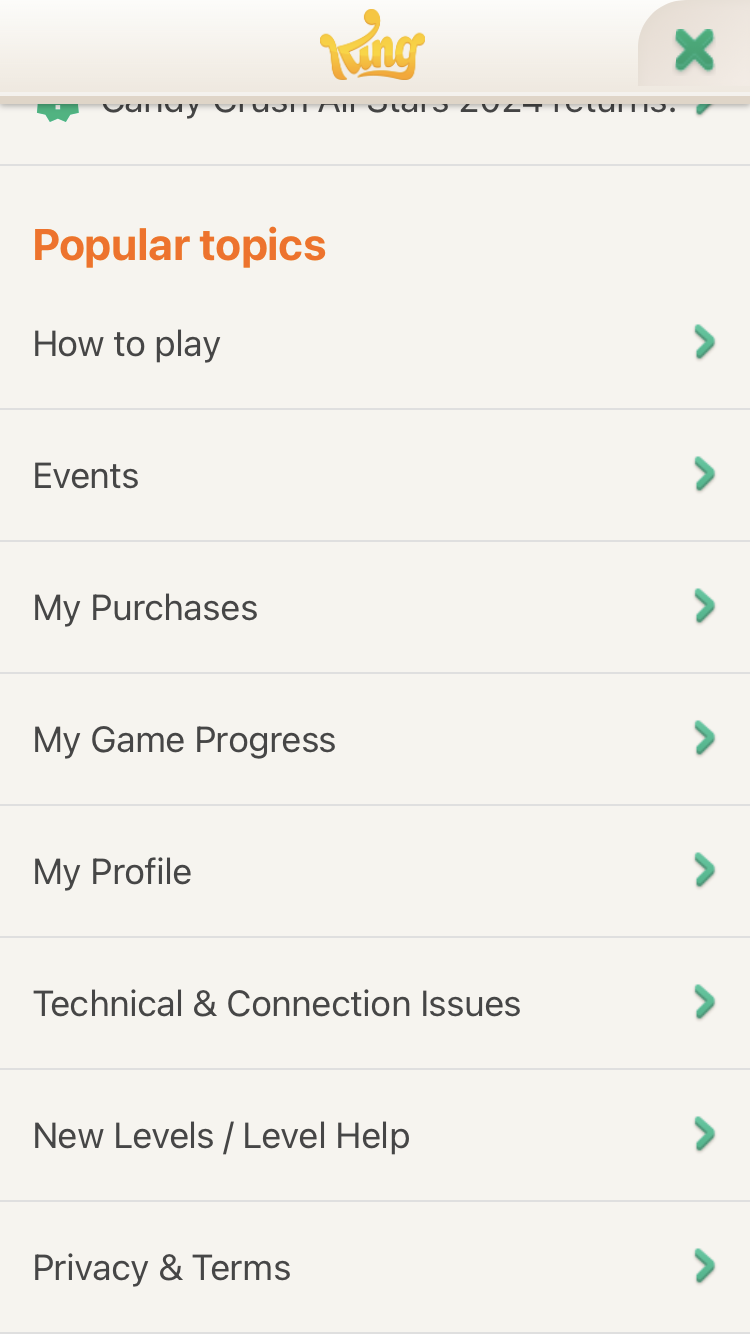Open Technical & Connection Issues
Image resolution: width=750 pixels, height=1334 pixels.
(374, 1004)
